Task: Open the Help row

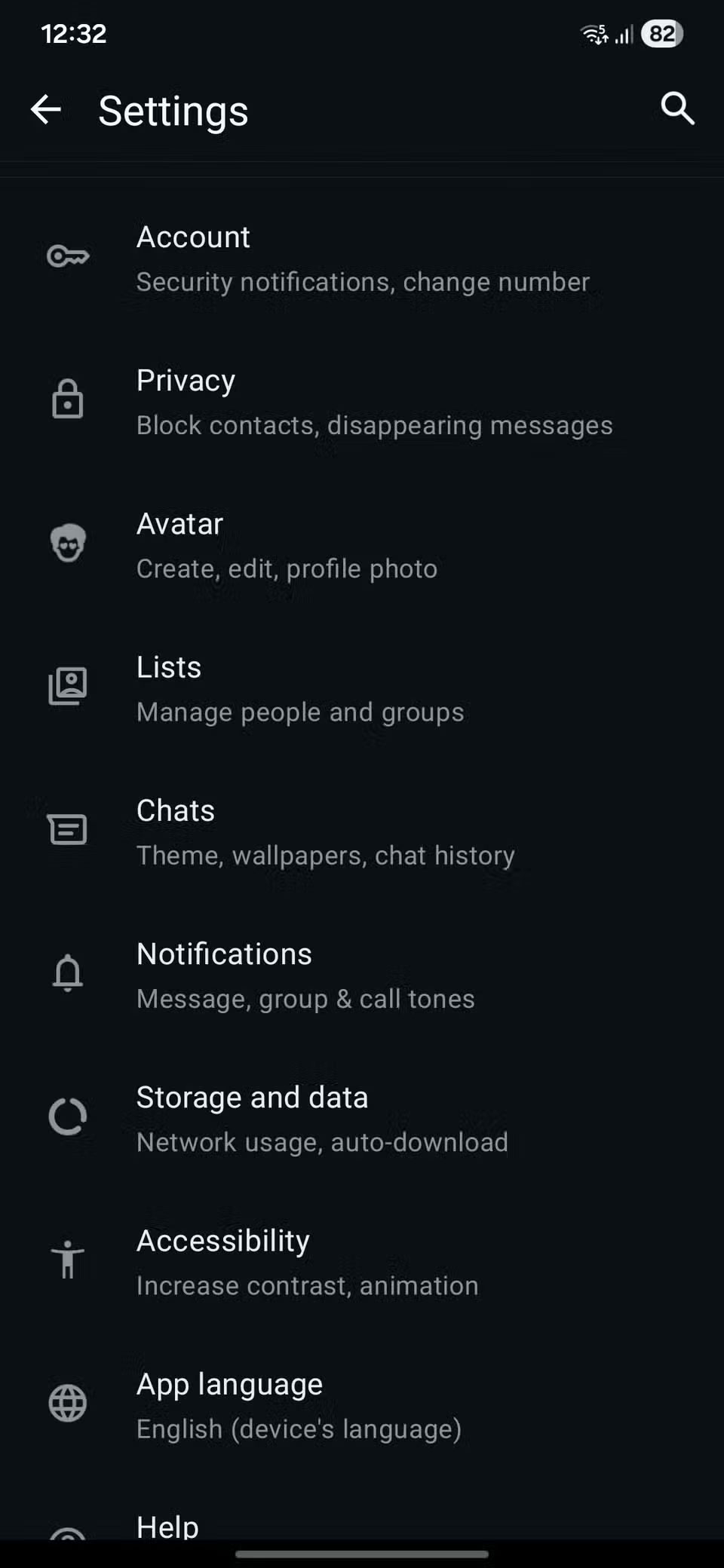Action: pos(168,1526)
